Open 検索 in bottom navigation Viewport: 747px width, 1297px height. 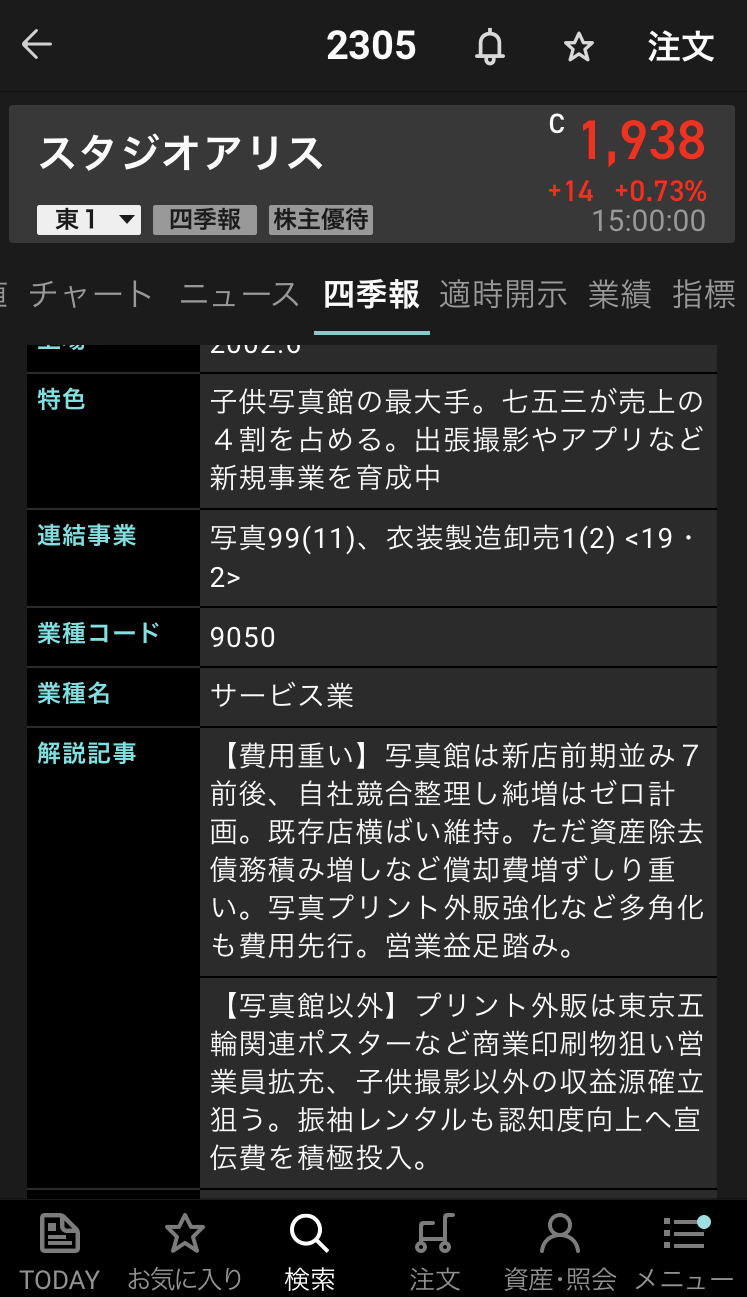309,1250
